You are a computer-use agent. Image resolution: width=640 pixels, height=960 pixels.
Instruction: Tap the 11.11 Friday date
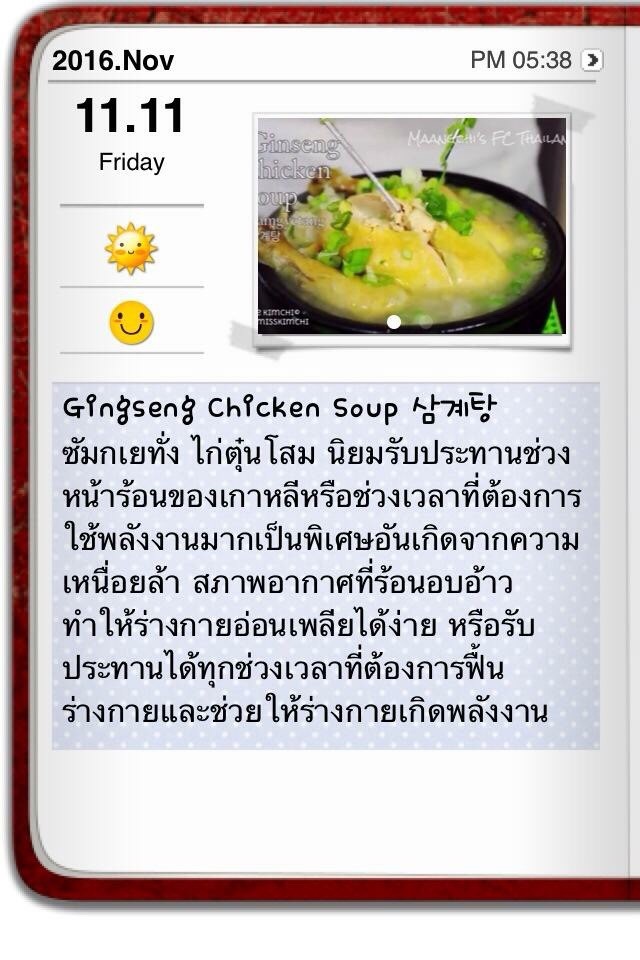(131, 134)
